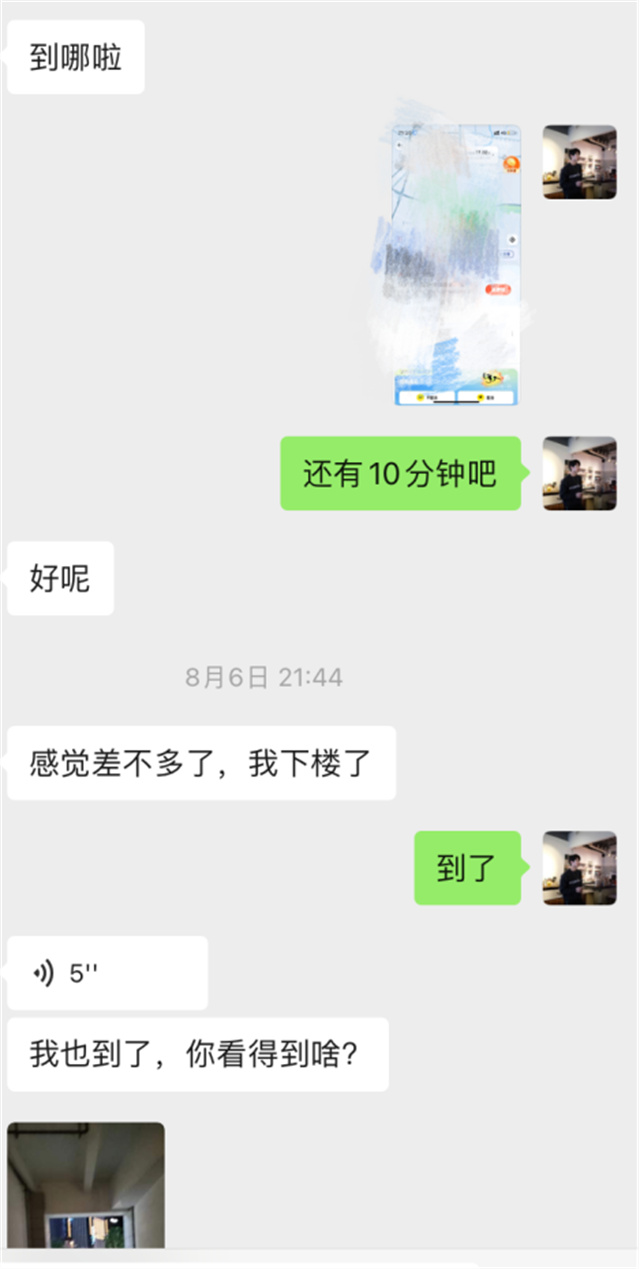Tap the profile avatar next to "到了"
The height and width of the screenshot is (1269, 640).
(x=579, y=868)
